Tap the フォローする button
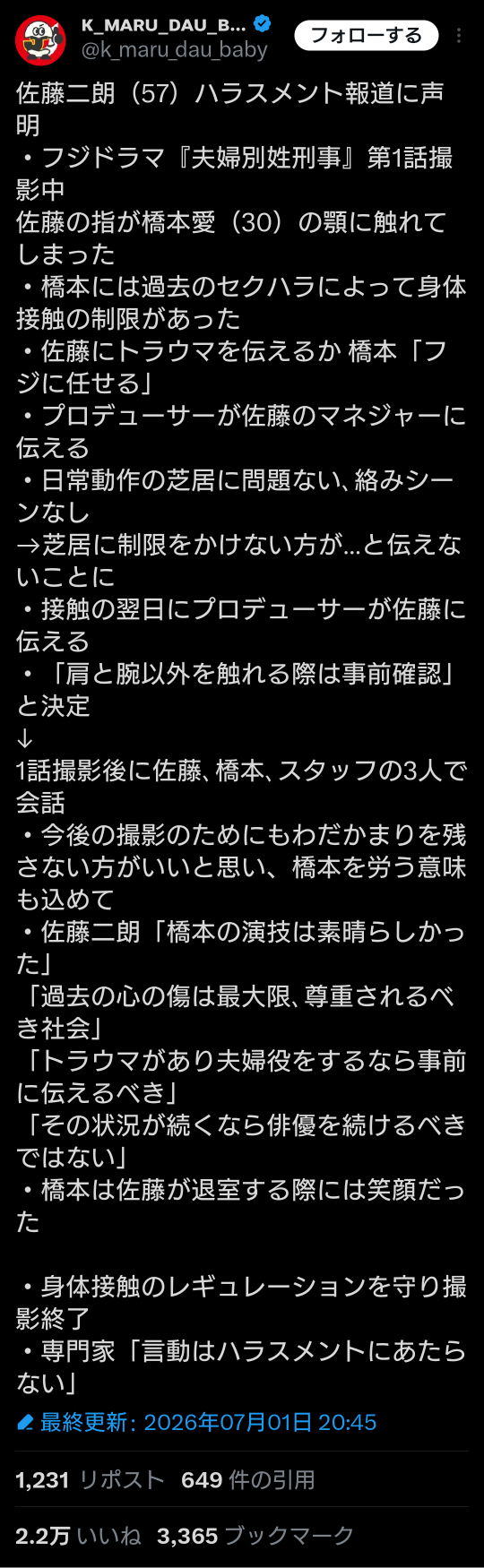 (x=367, y=36)
